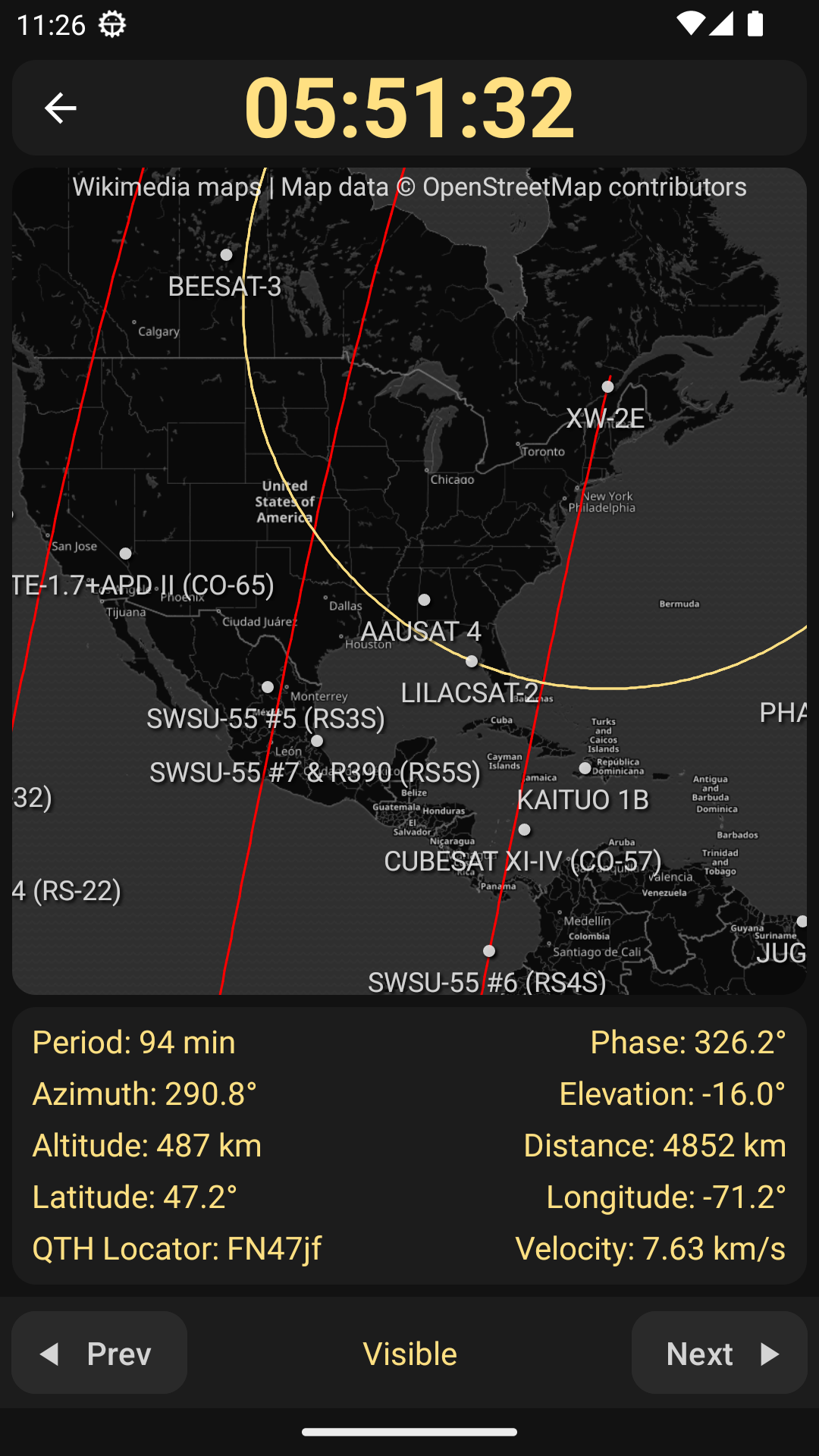Select the SWSU-55 #5 (RS3S) marker

(x=267, y=686)
